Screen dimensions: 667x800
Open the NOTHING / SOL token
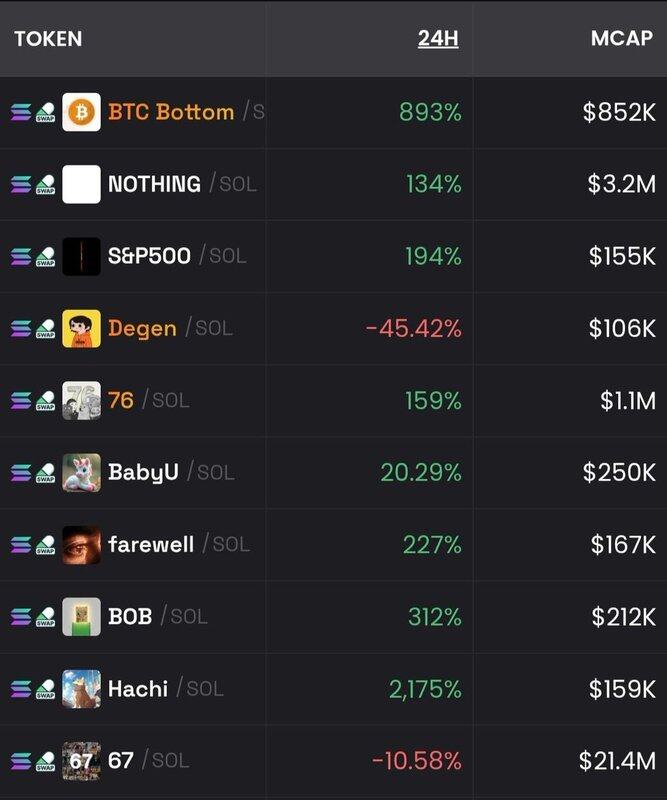[x=154, y=184]
